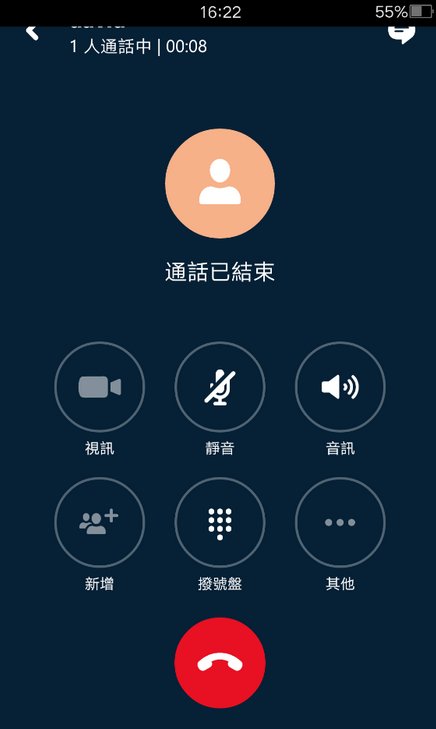
Task: Open 其他 more options
Action: pyautogui.click(x=340, y=523)
